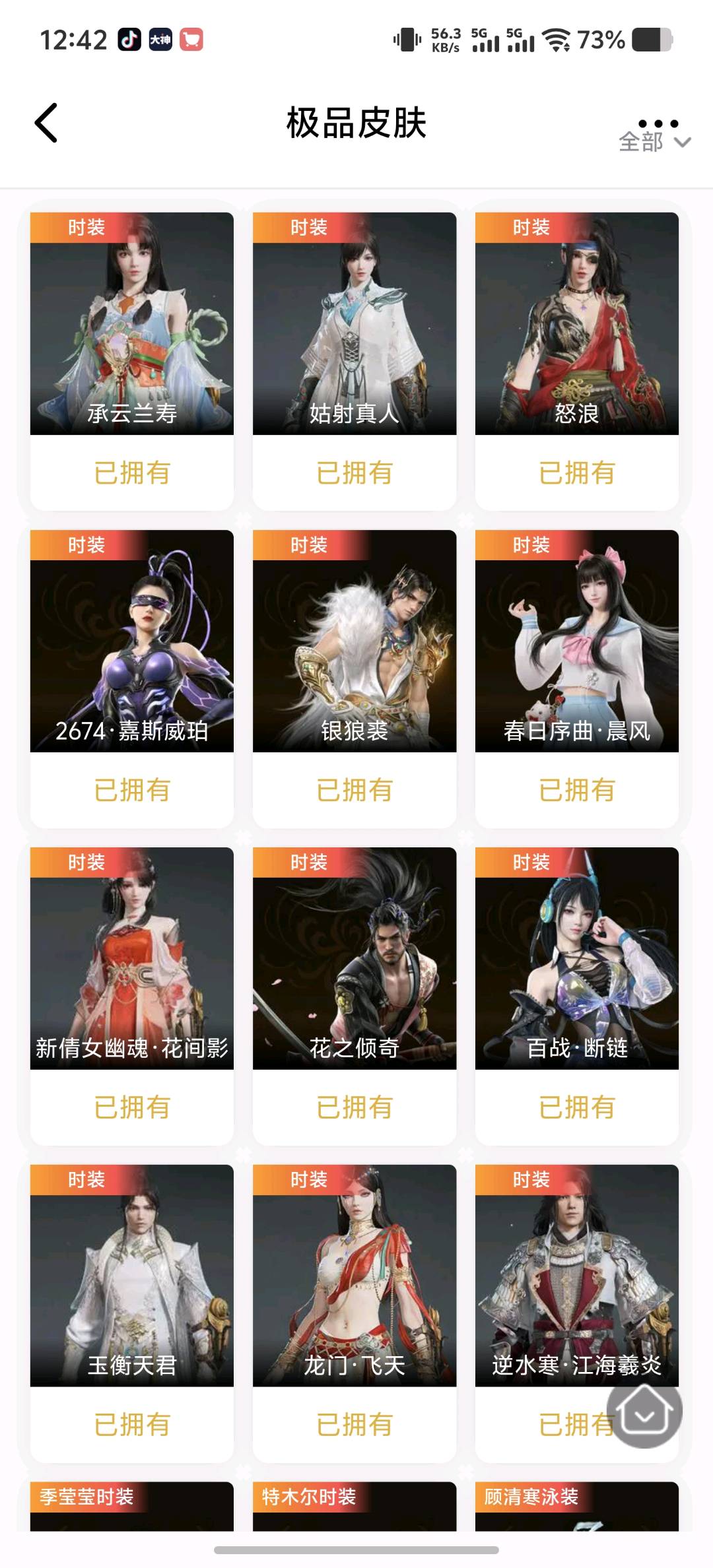This screenshot has height=1568, width=713.
Task: Open the 春日序曲·晨风 skin card
Action: [577, 641]
